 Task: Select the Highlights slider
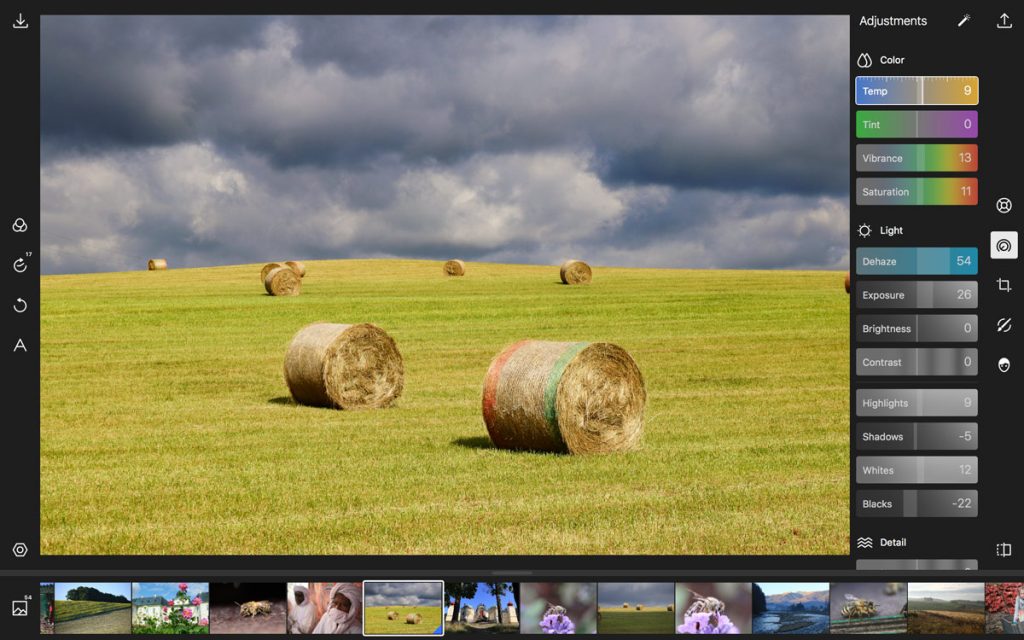click(916, 403)
